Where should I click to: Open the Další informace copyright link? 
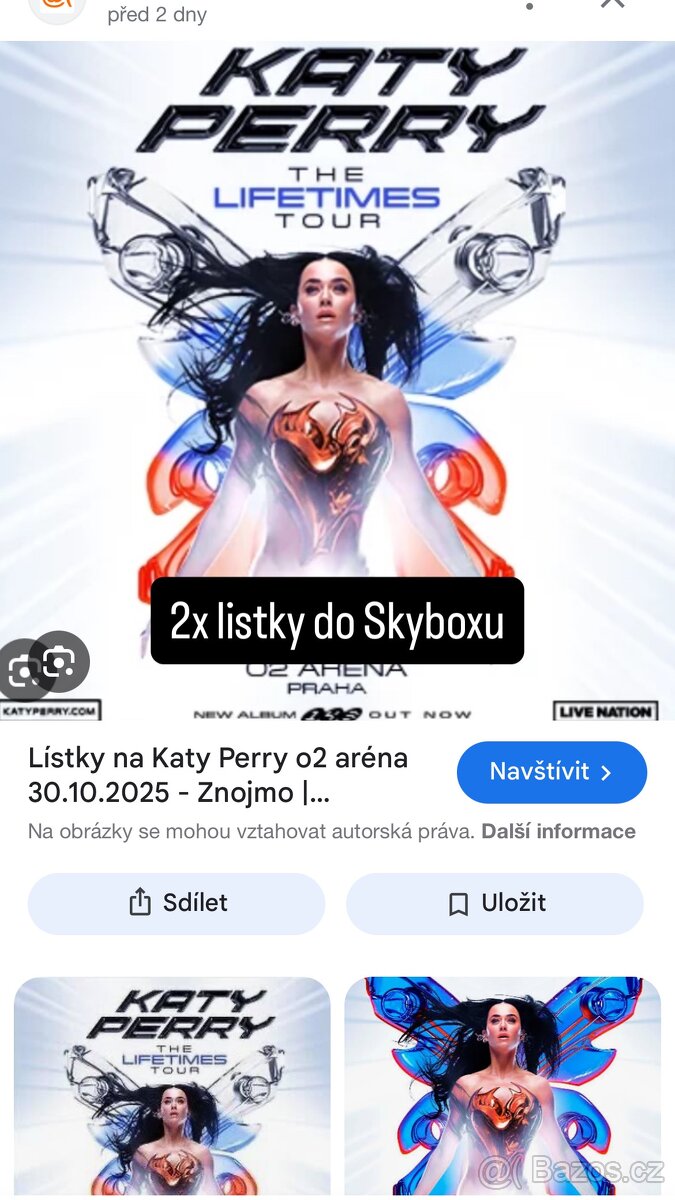click(558, 831)
